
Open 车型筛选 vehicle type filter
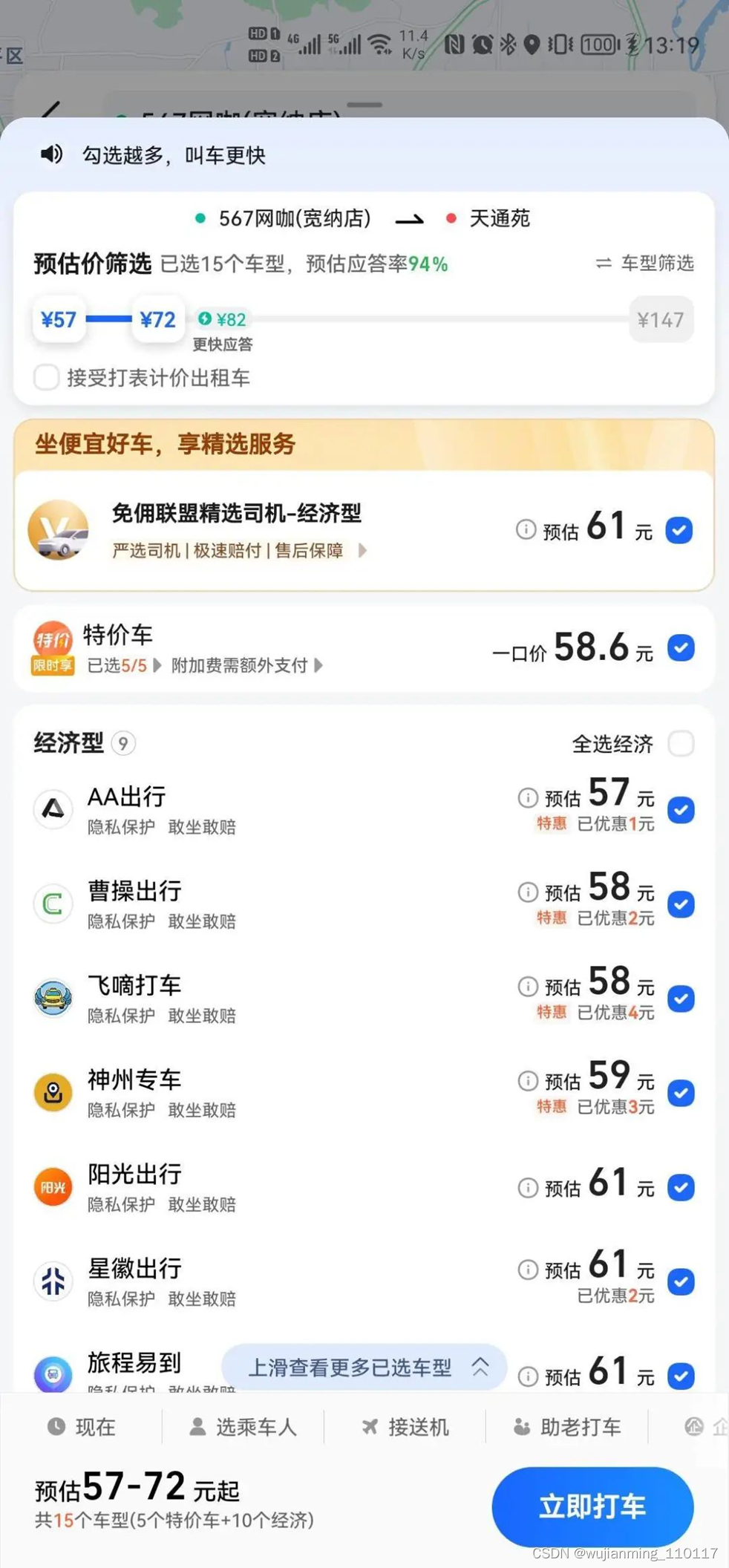click(644, 263)
